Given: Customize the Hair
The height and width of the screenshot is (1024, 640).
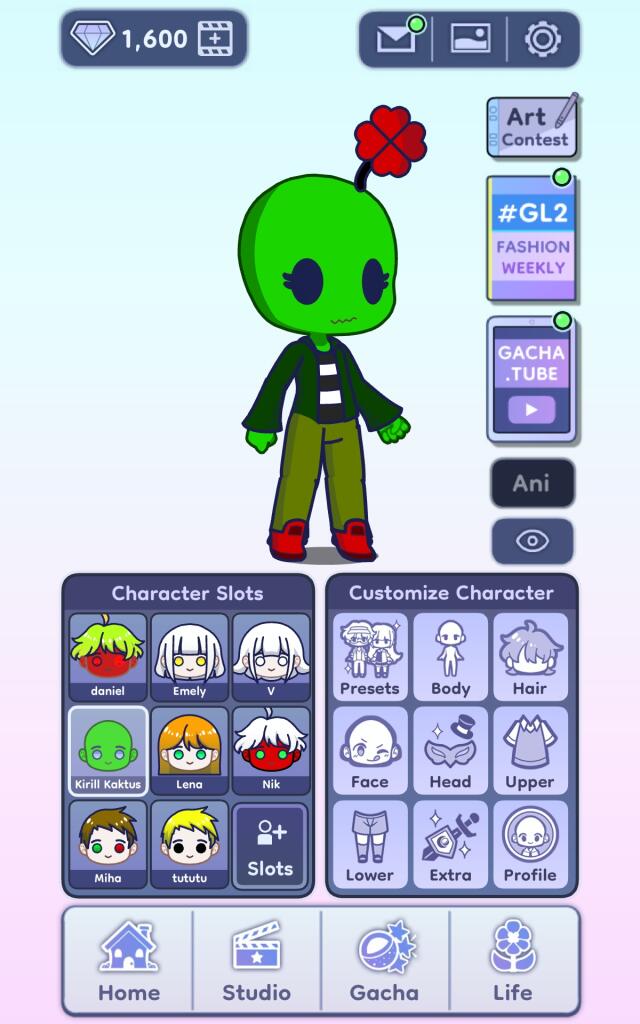Looking at the screenshot, I should (x=530, y=657).
